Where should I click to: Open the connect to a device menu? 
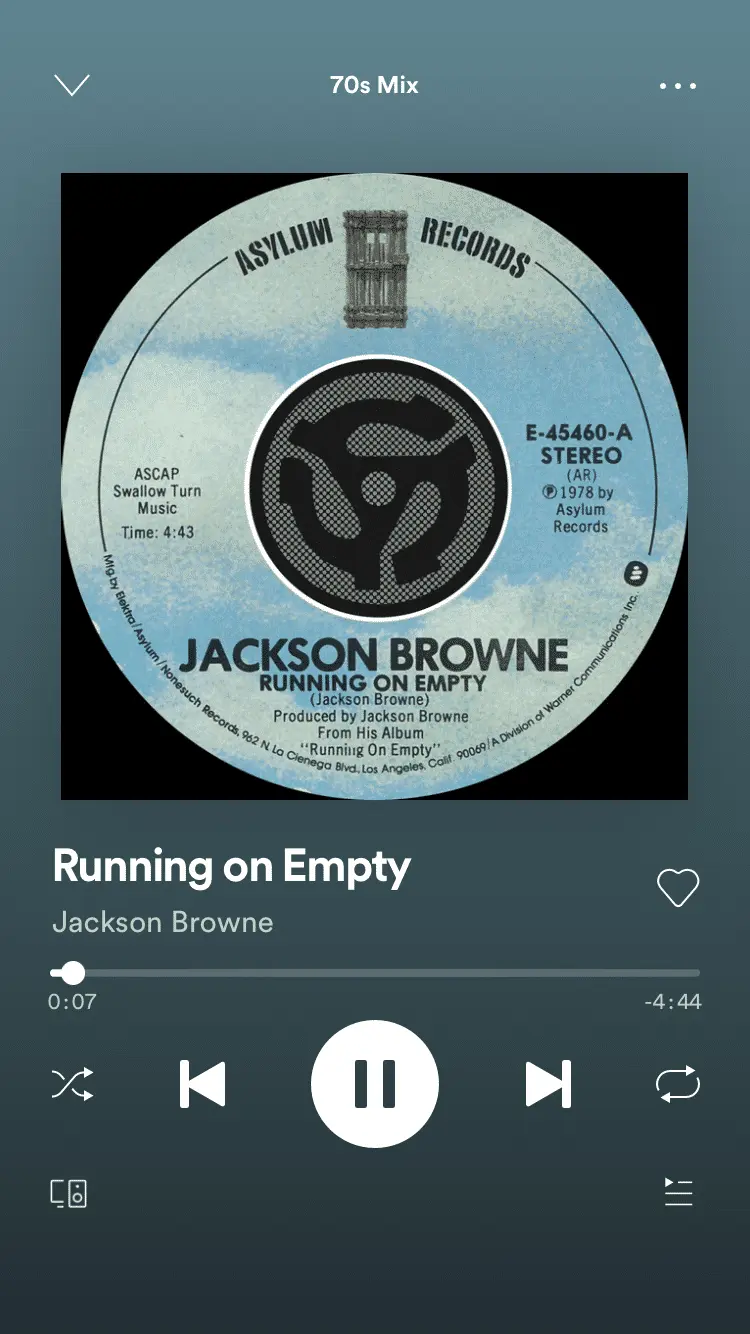(x=69, y=1193)
